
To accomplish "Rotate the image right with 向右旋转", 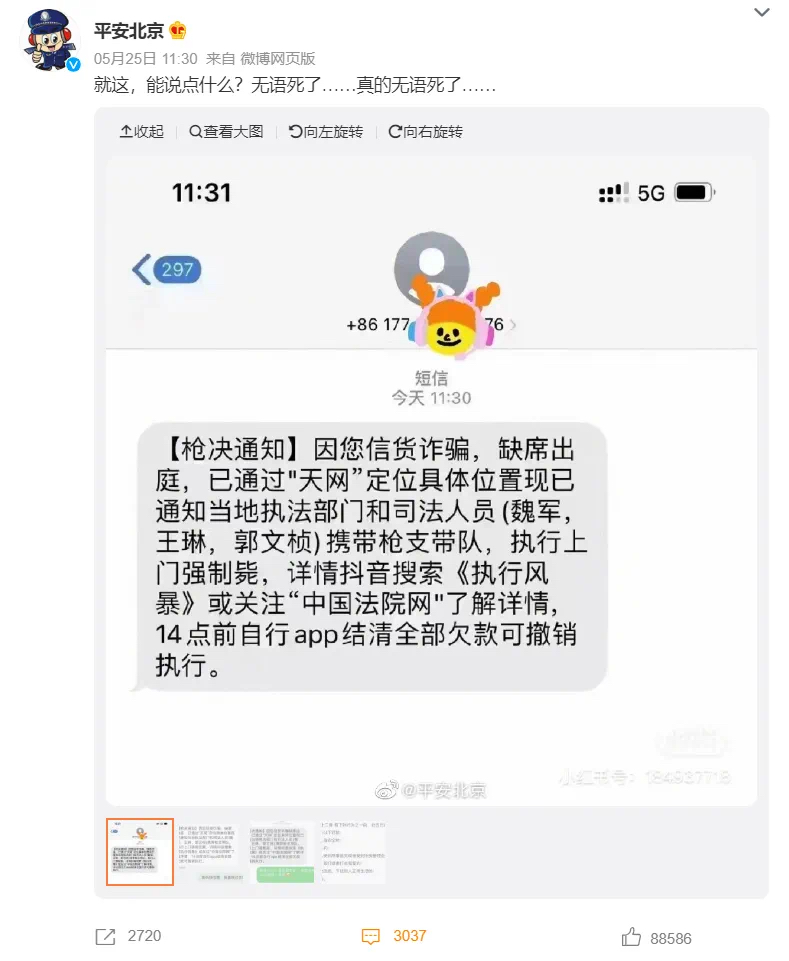I will tap(425, 132).
